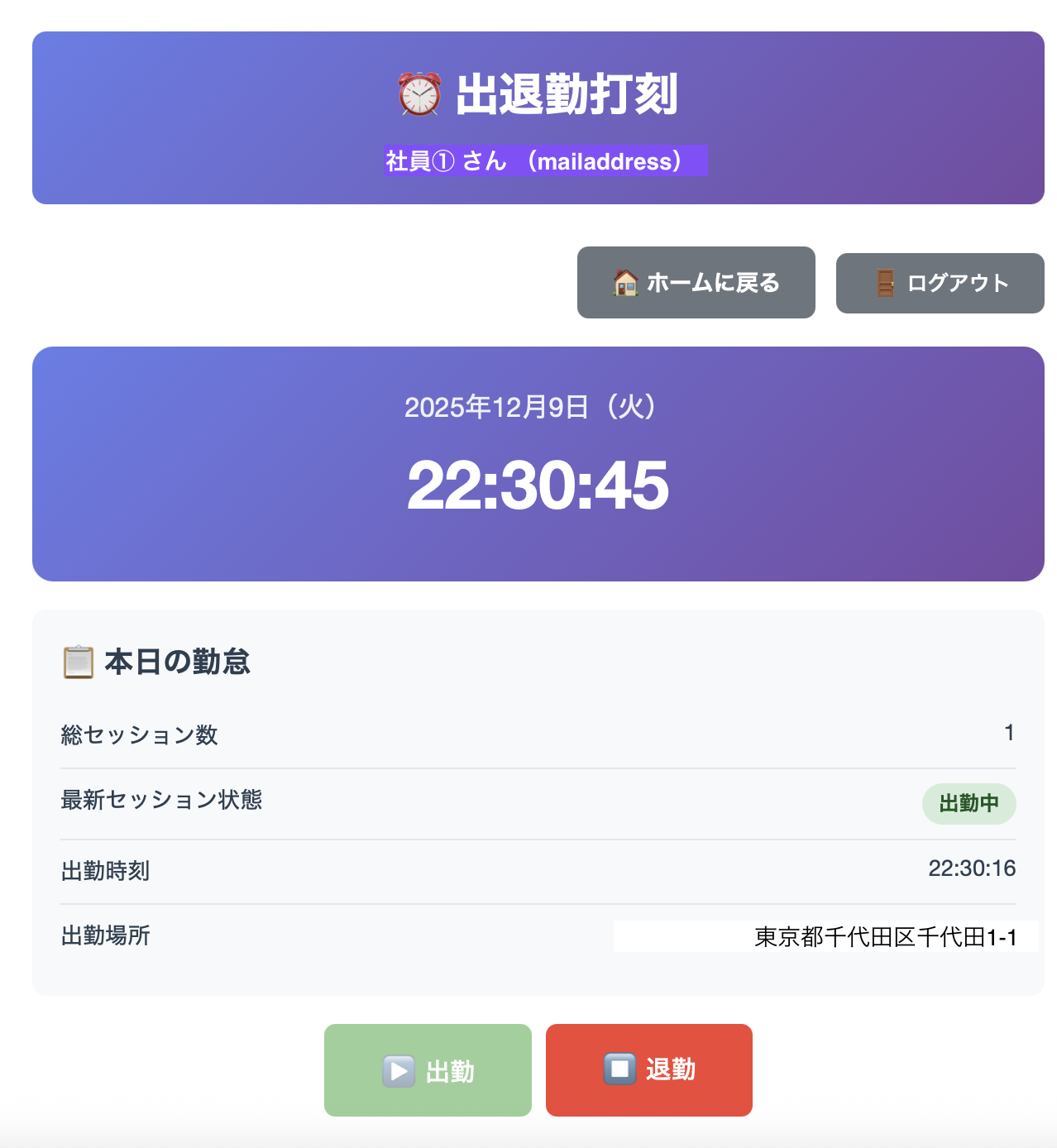Click the door icon on the ログアウト button
Viewport: 1057px width, 1148px height.
[885, 282]
